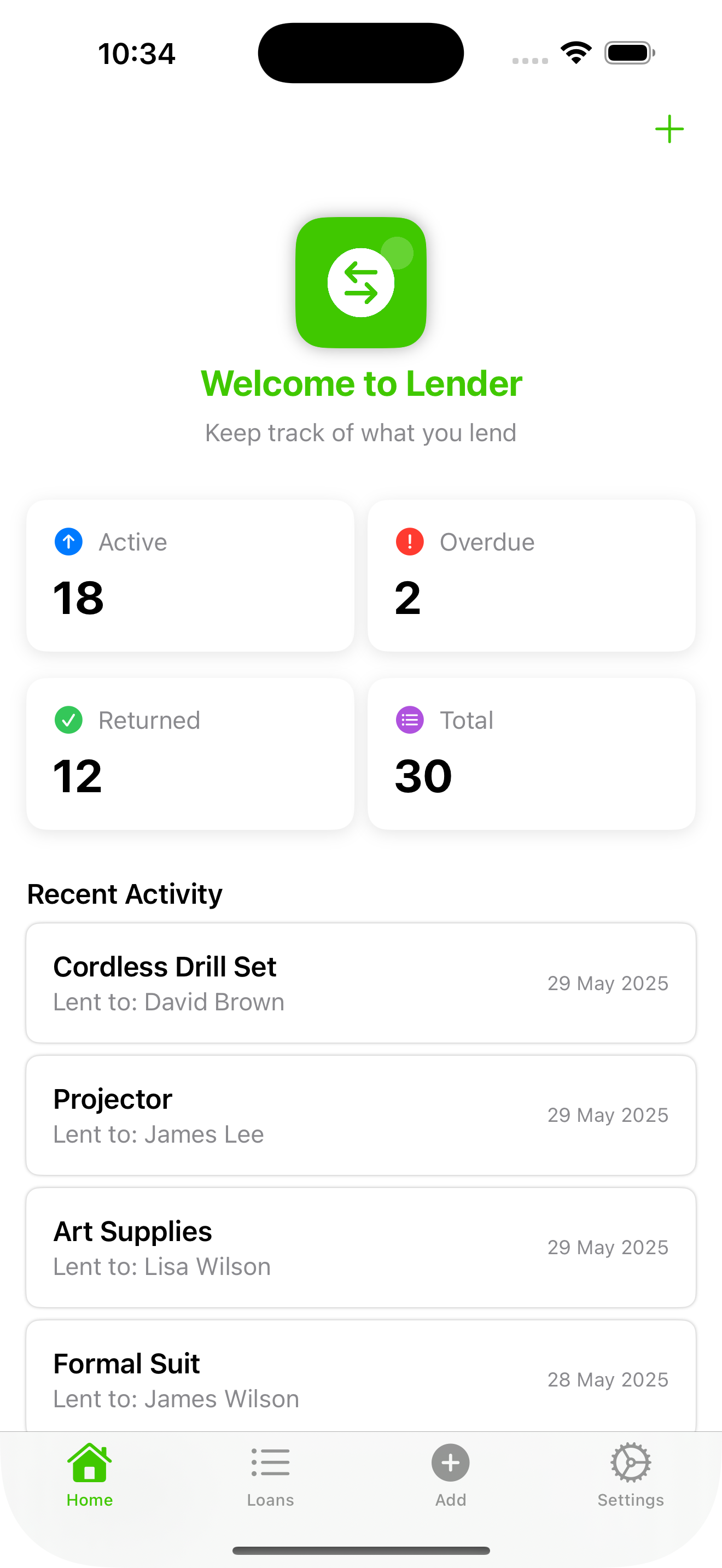Tap the purple list icon on Total card
This screenshot has width=722, height=1568.
click(x=410, y=720)
